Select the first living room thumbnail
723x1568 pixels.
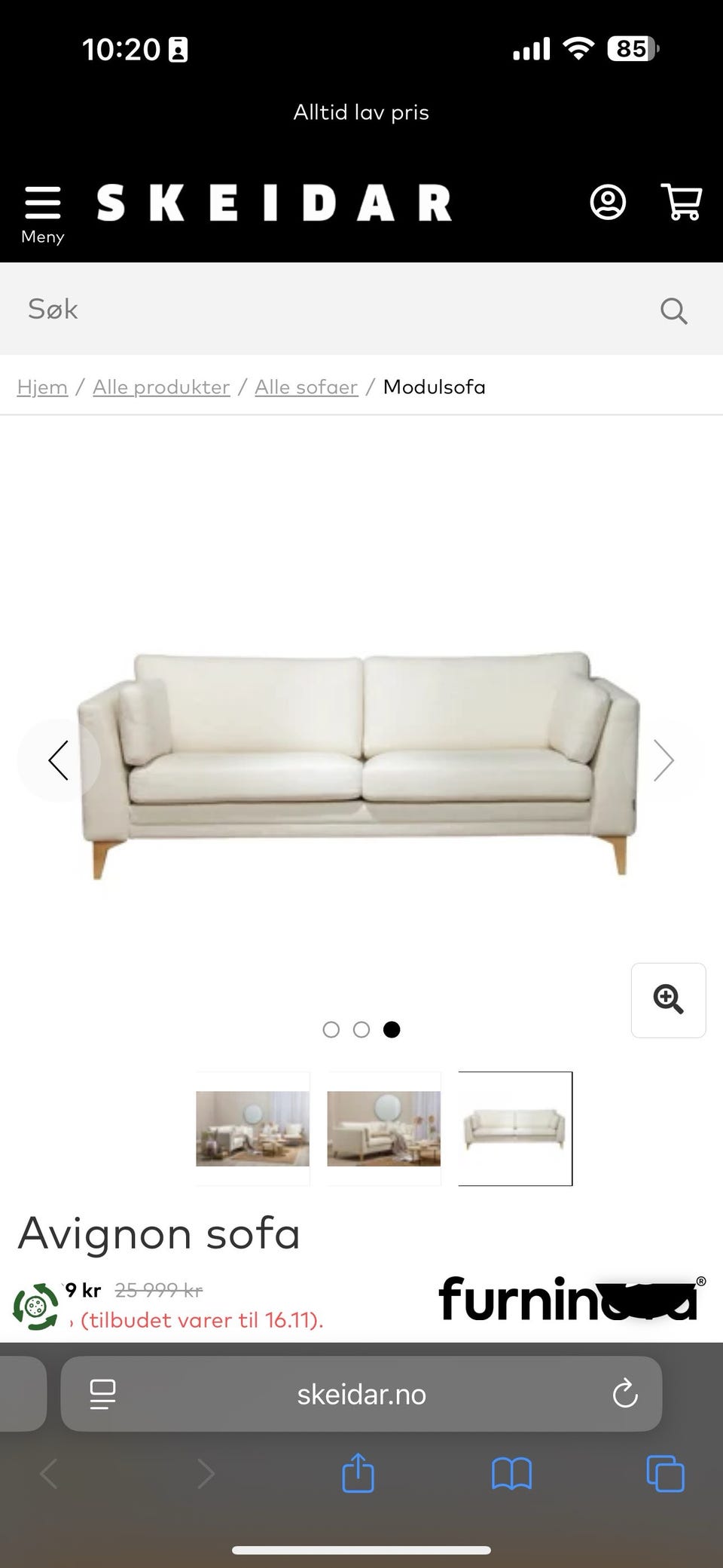(252, 1128)
